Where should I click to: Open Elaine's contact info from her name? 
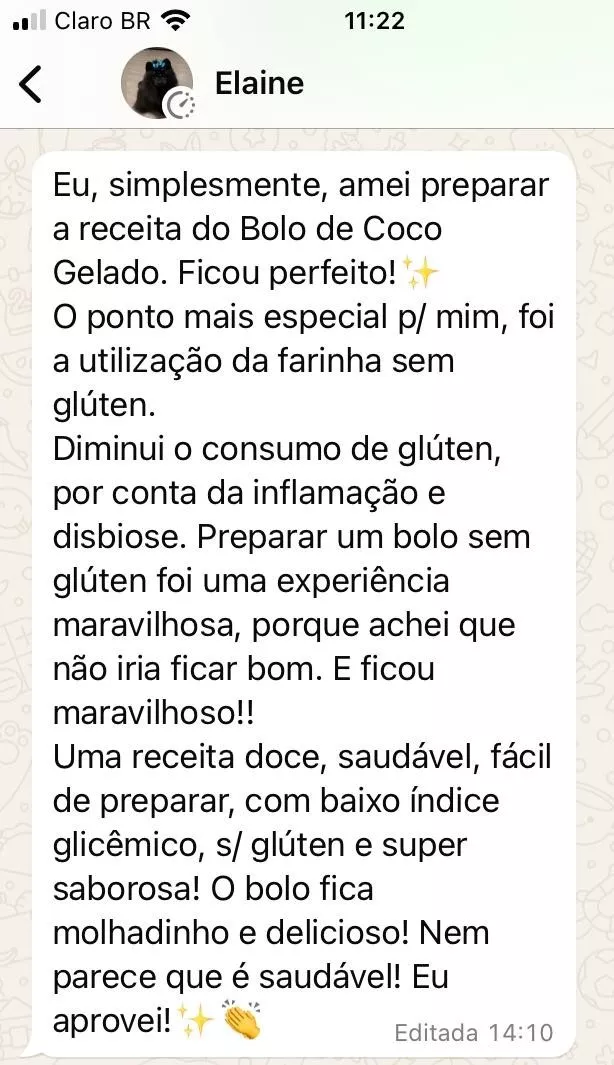pyautogui.click(x=259, y=83)
